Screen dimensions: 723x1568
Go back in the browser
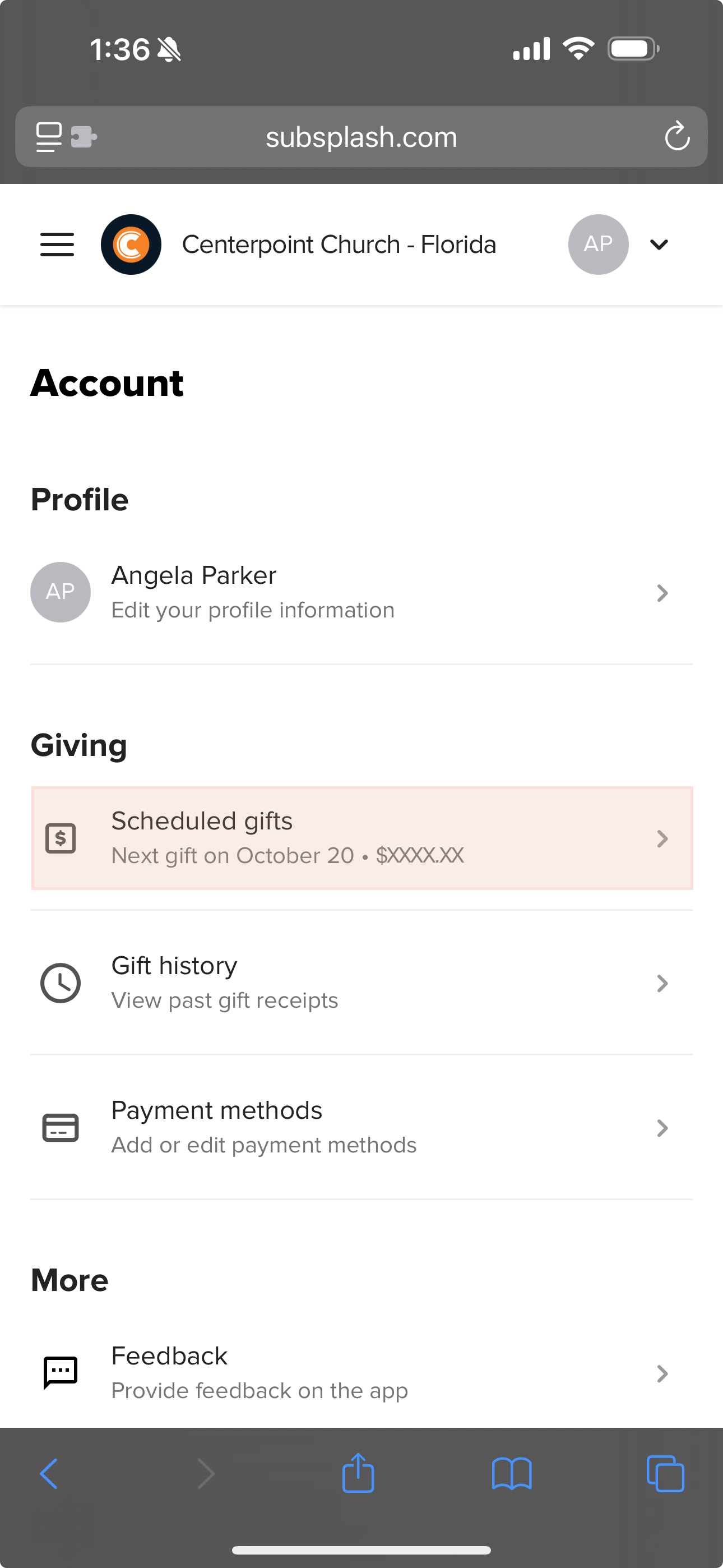[49, 1474]
